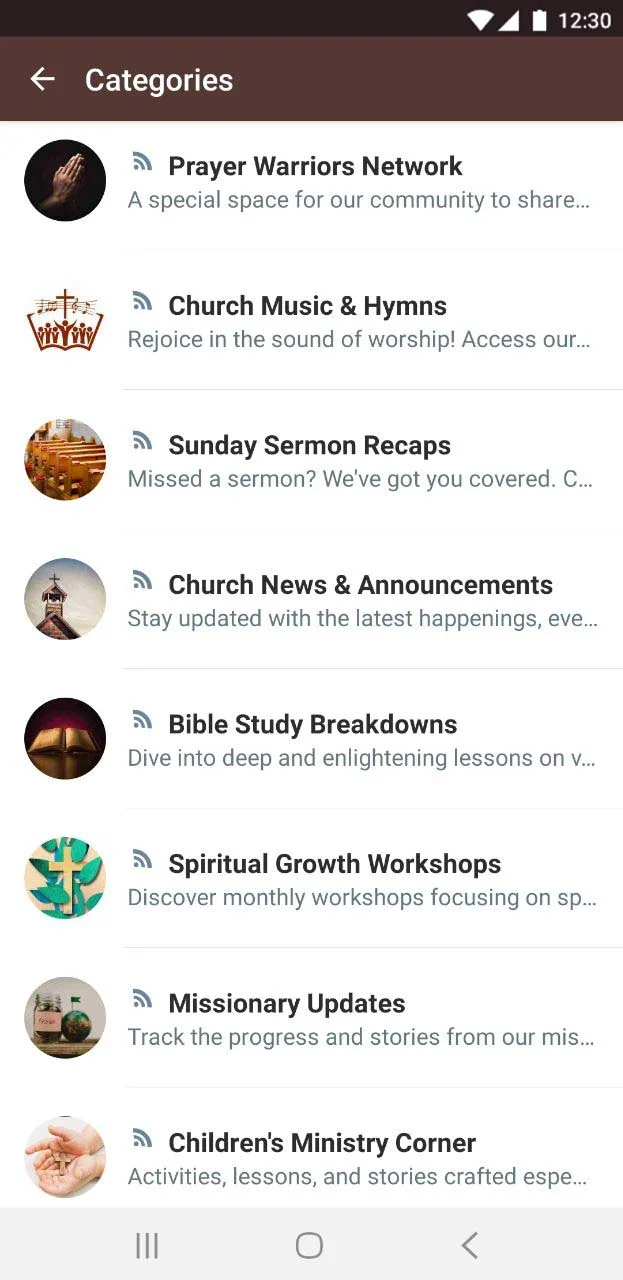Tap the system home button
Screen dimensions: 623x1280
point(309,1245)
